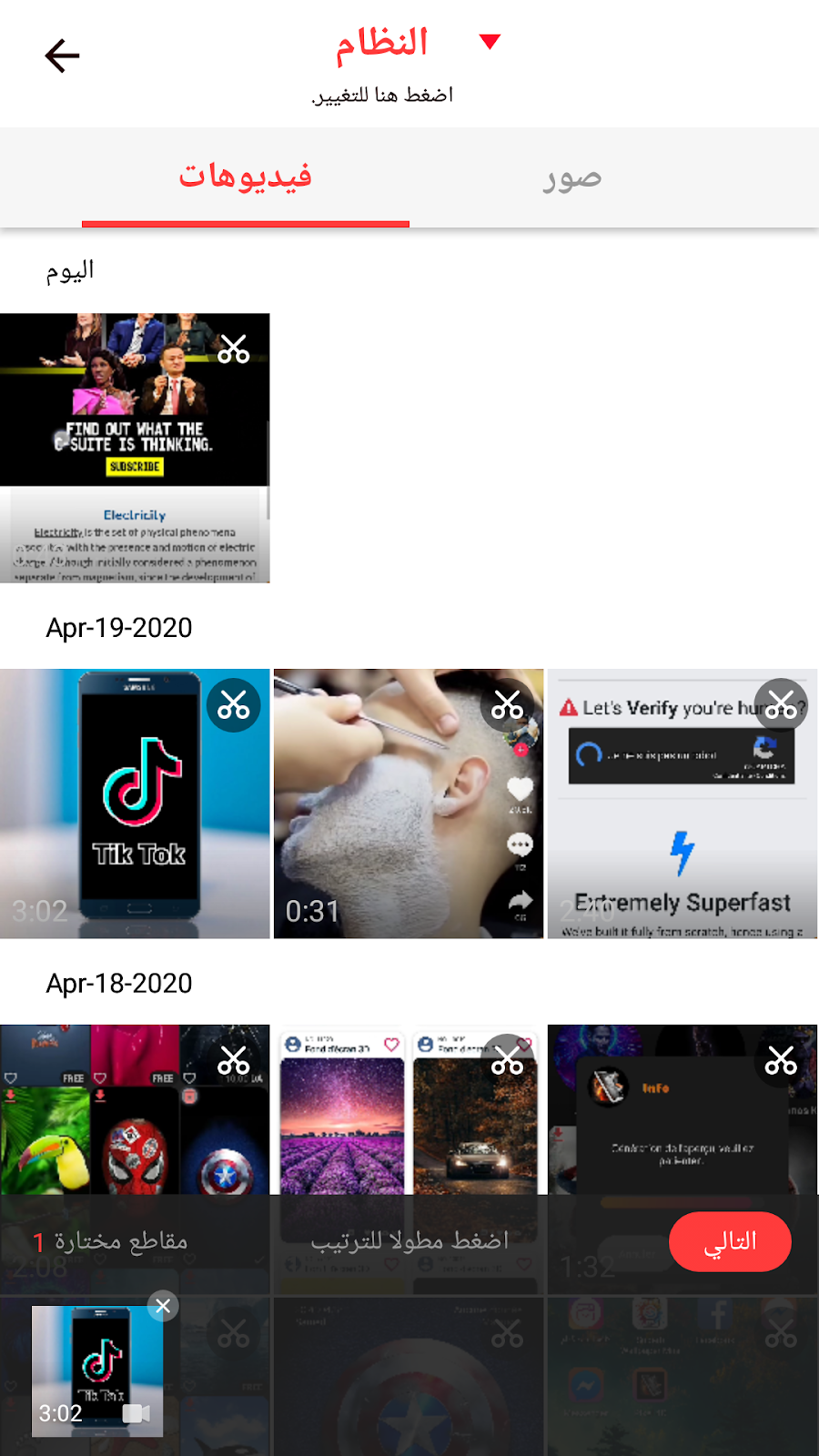The height and width of the screenshot is (1456, 819).
Task: Trim today's video with scissors icon
Action: (234, 349)
